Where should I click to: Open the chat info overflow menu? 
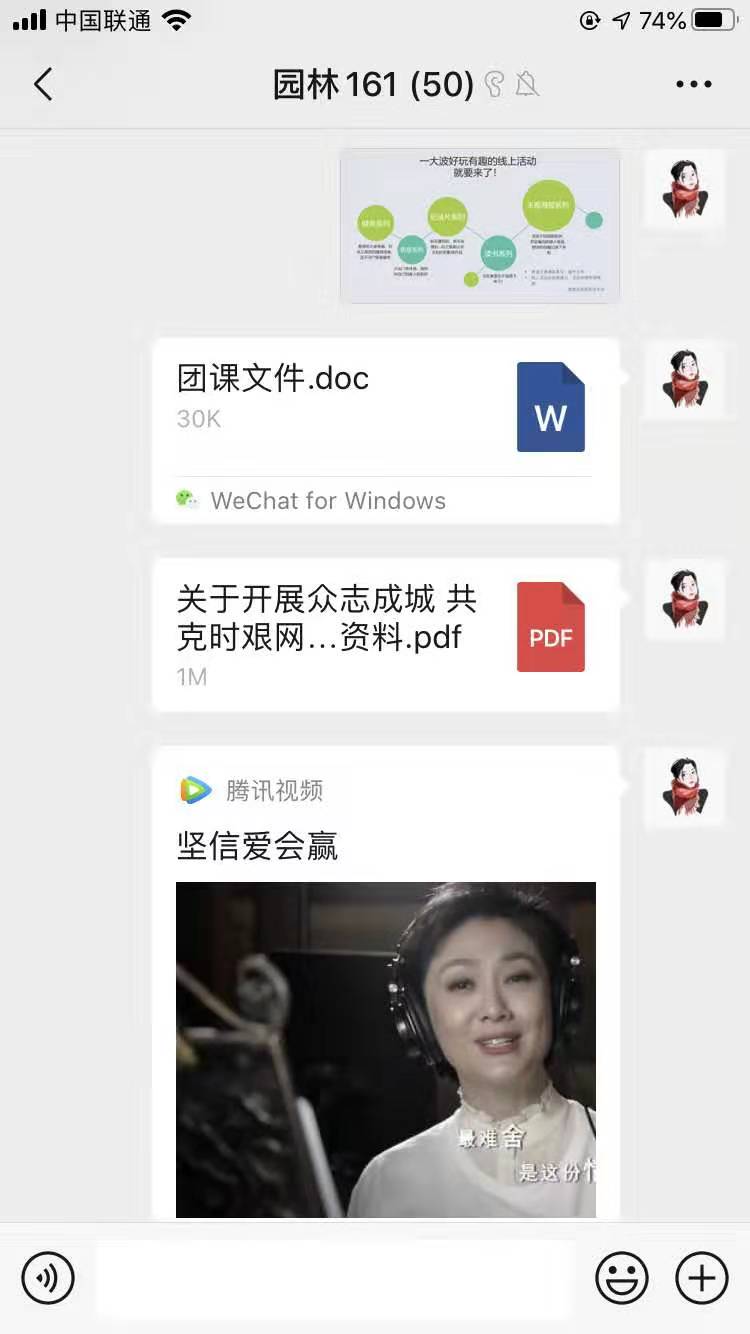[x=693, y=85]
